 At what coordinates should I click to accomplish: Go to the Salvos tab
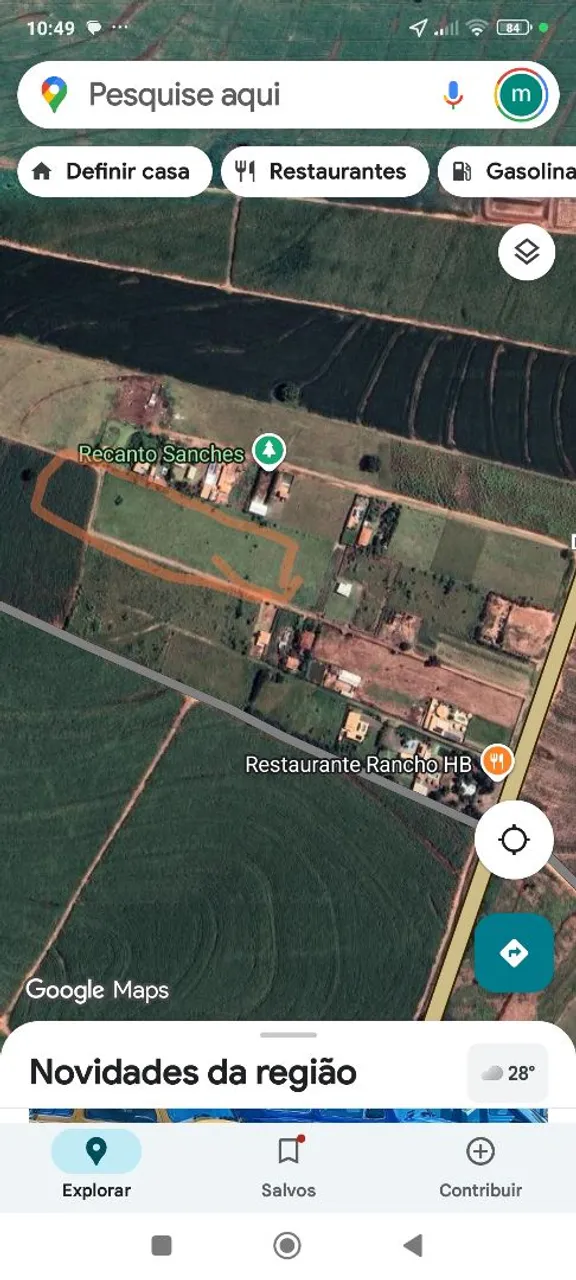click(x=288, y=1165)
